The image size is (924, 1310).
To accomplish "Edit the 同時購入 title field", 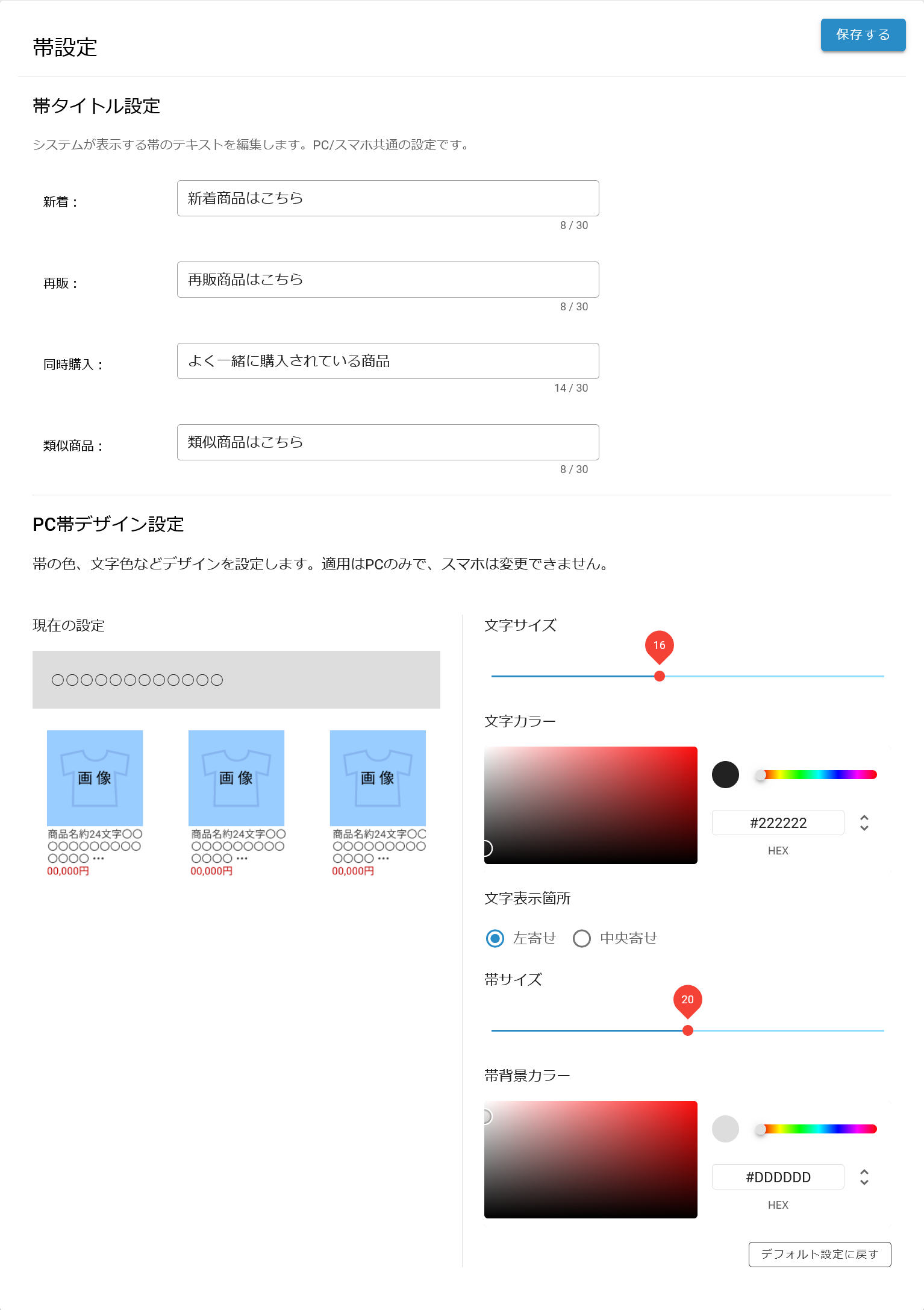I will (388, 361).
